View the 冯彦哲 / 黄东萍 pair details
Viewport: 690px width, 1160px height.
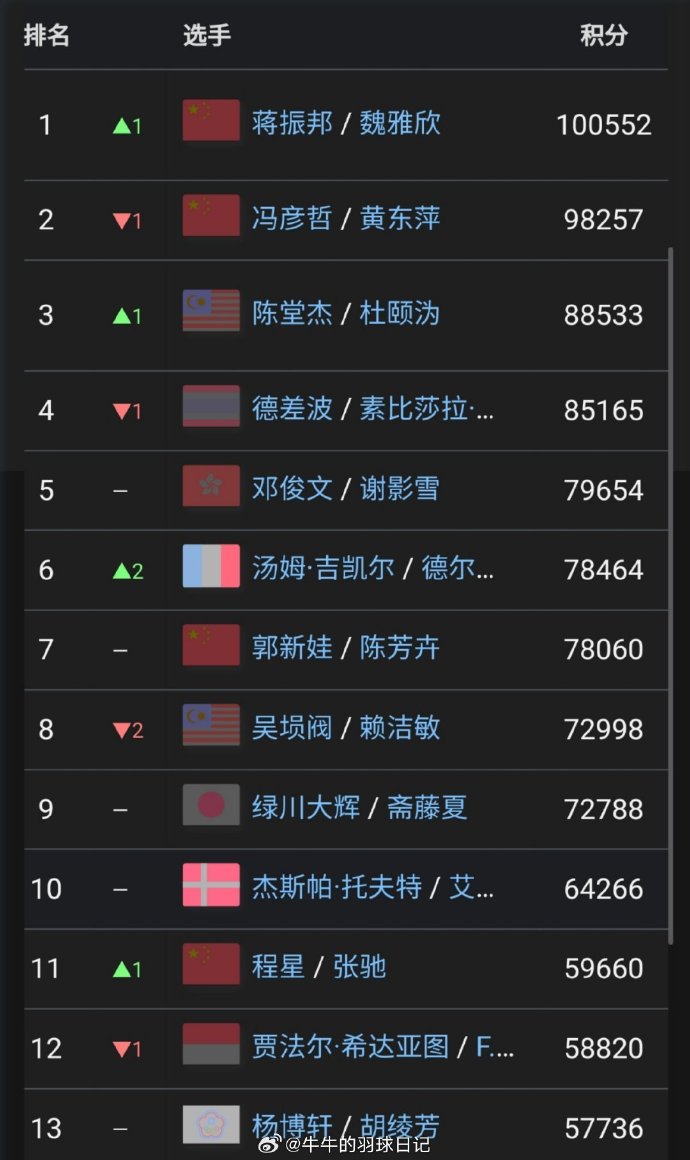[x=346, y=219]
